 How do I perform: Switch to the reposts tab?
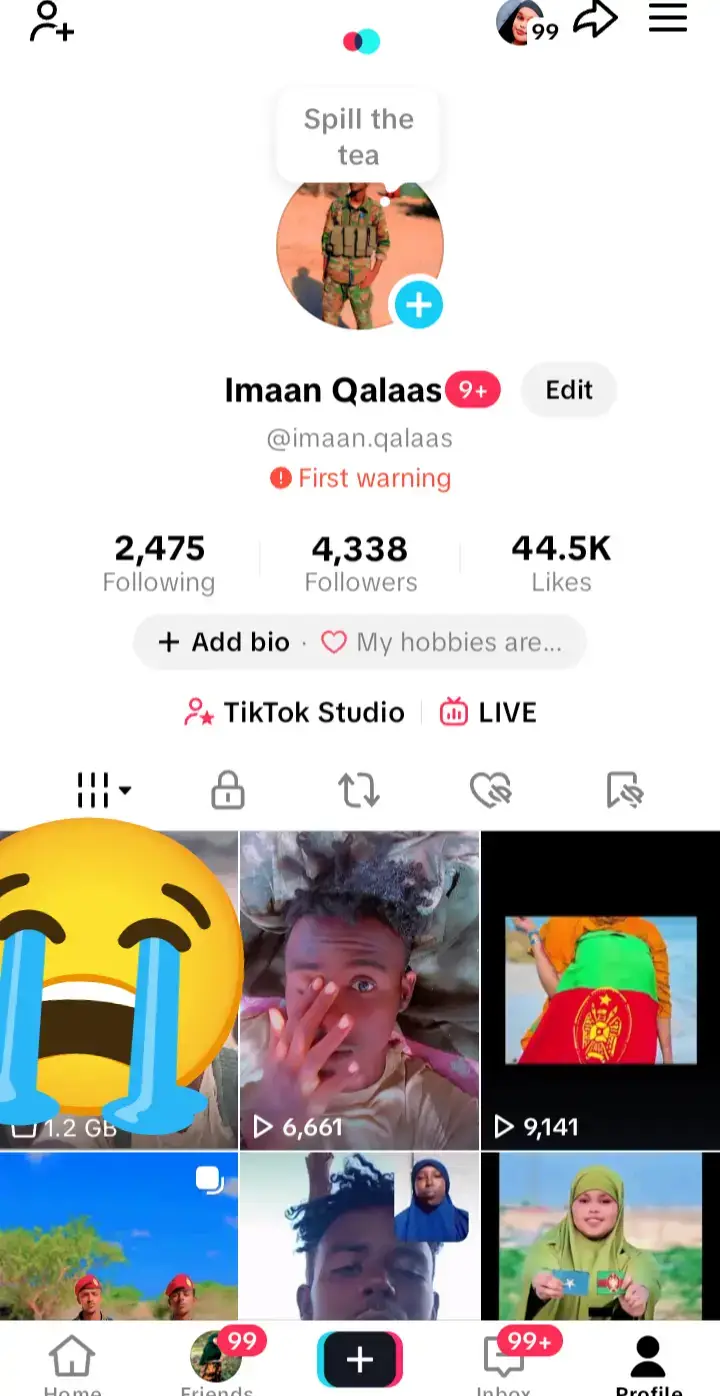point(359,790)
